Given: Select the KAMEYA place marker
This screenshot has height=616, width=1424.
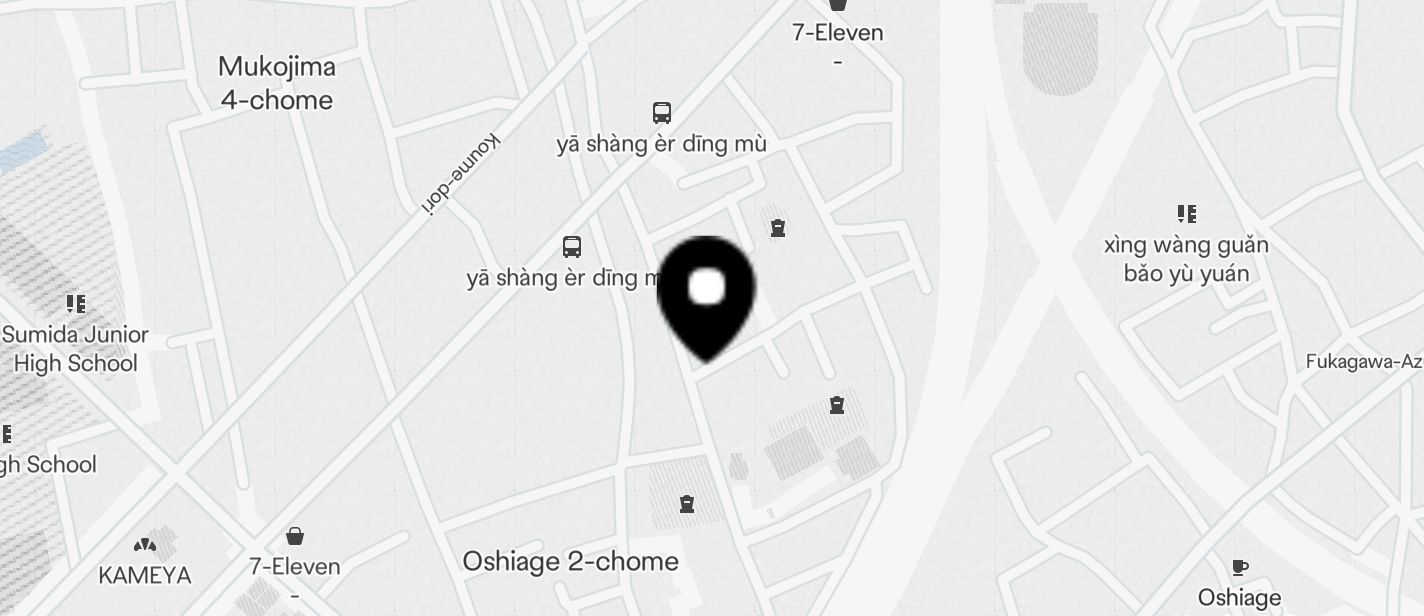Looking at the screenshot, I should (x=145, y=546).
